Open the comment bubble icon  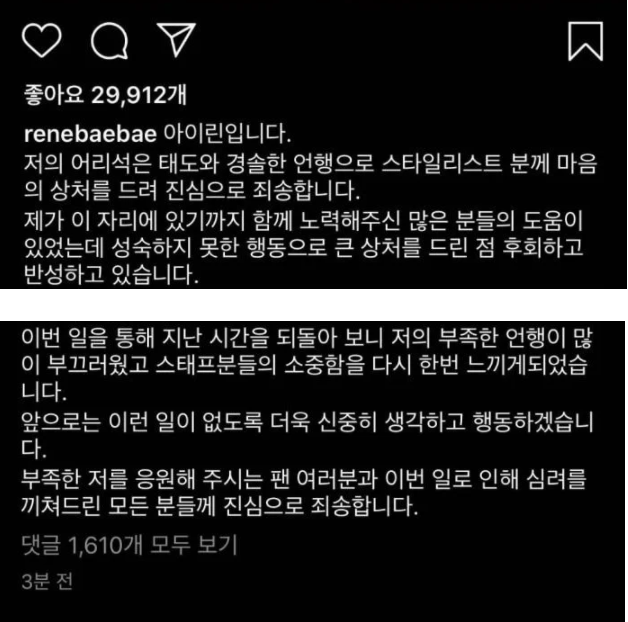108,40
